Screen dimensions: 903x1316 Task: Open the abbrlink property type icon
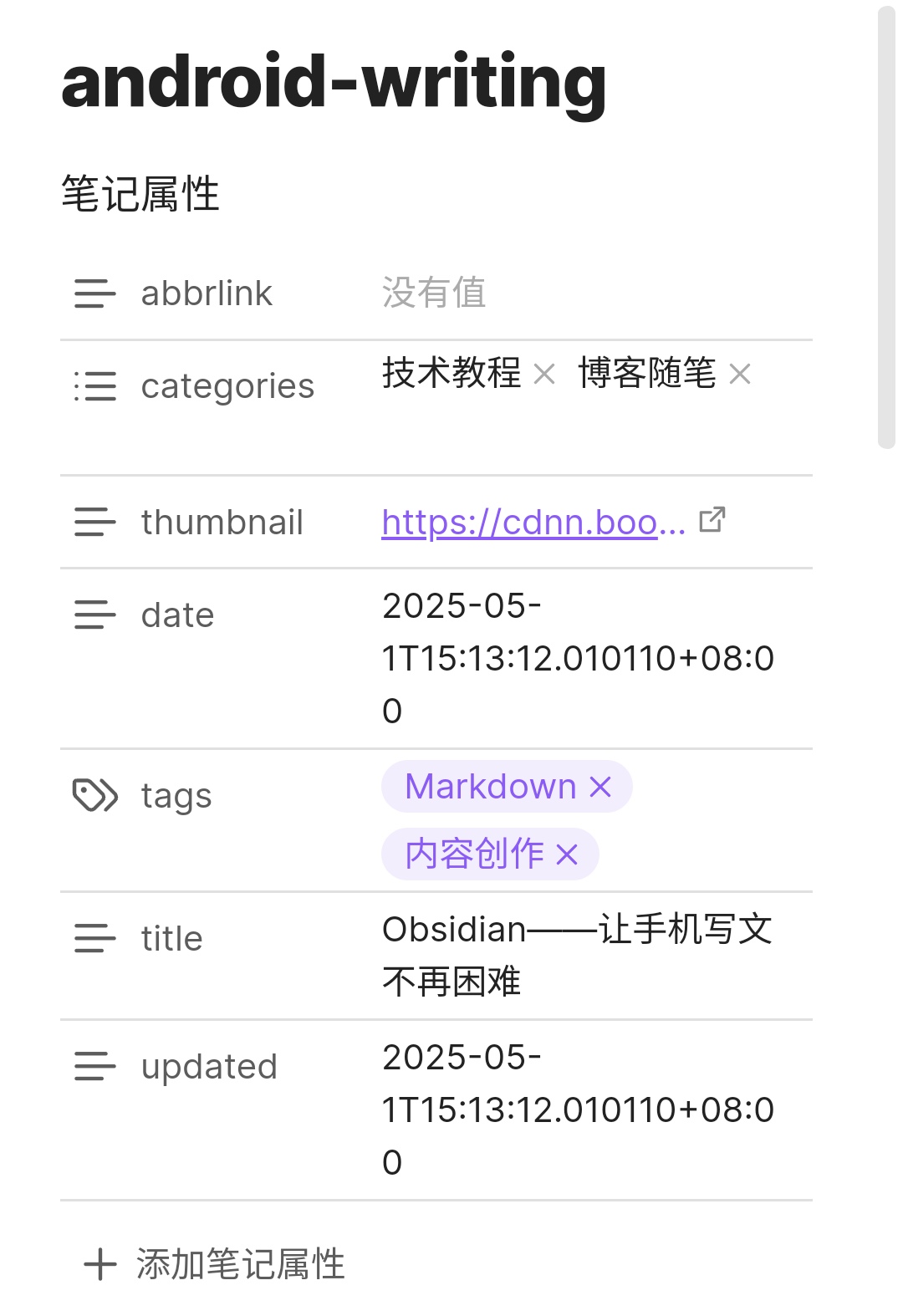(94, 293)
